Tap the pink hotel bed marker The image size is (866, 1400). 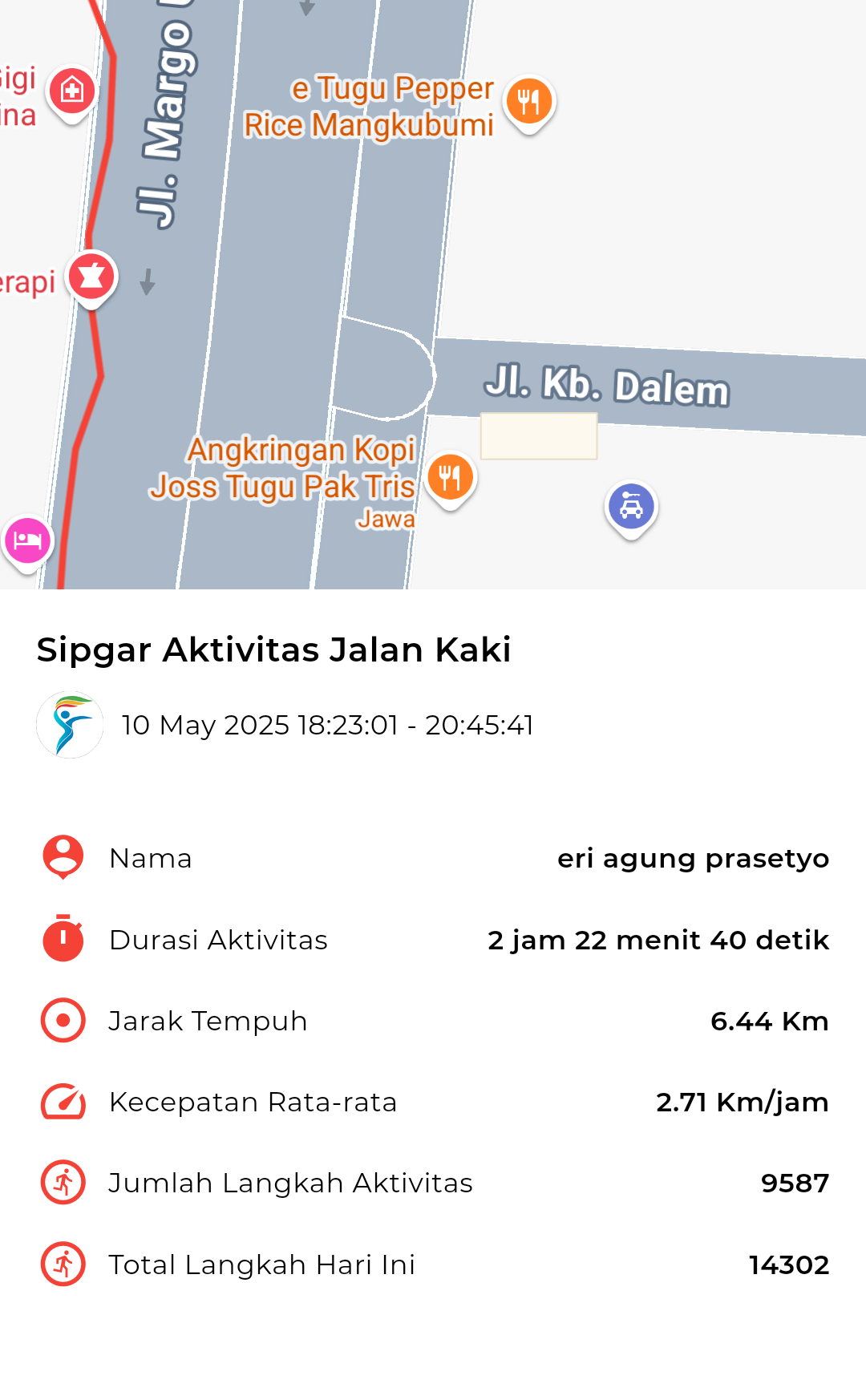(28, 542)
